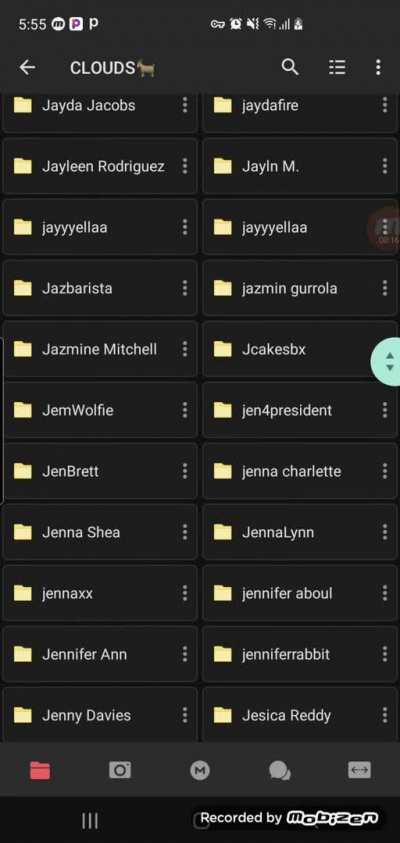The image size is (400, 843).
Task: Open the JemWolfie folder
Action: click(100, 410)
